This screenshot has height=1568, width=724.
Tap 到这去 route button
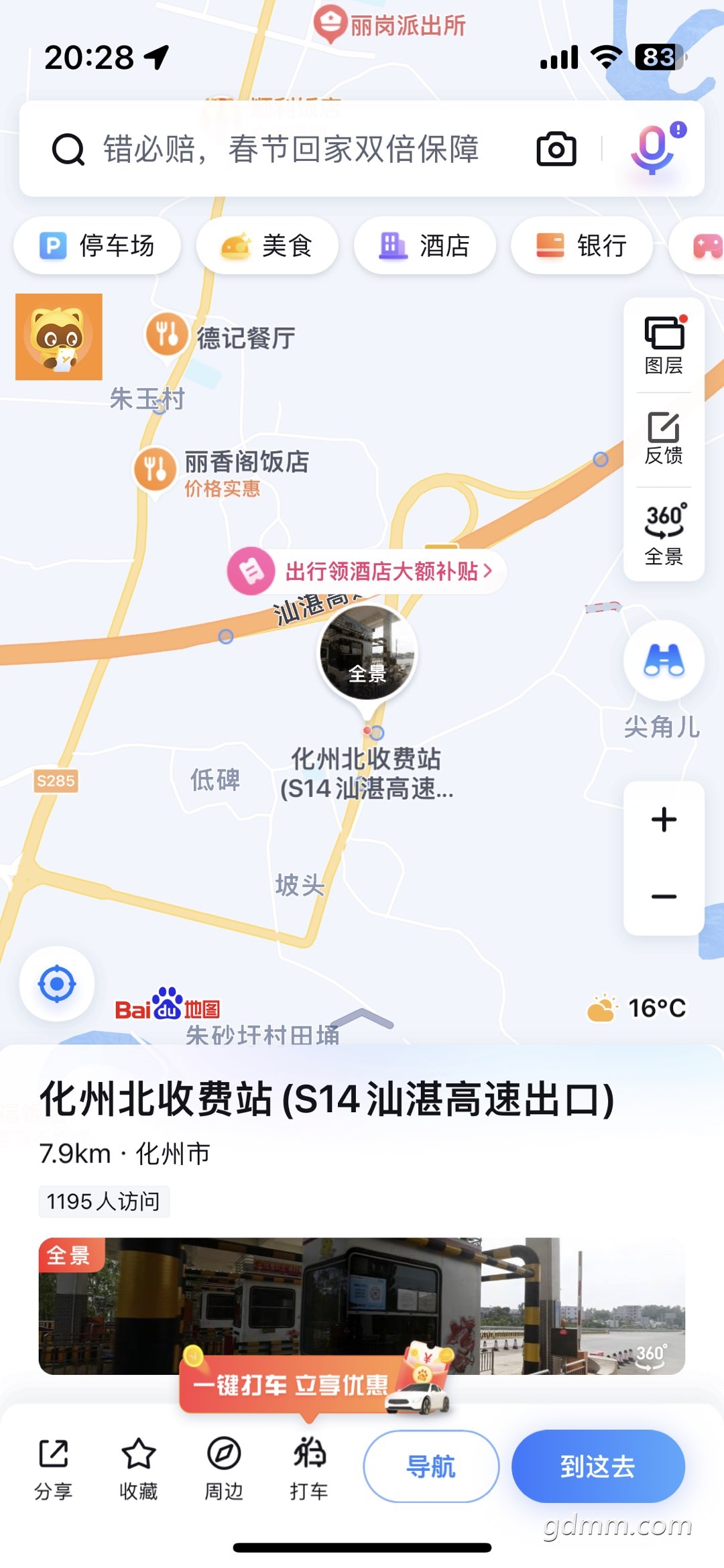pos(598,1466)
